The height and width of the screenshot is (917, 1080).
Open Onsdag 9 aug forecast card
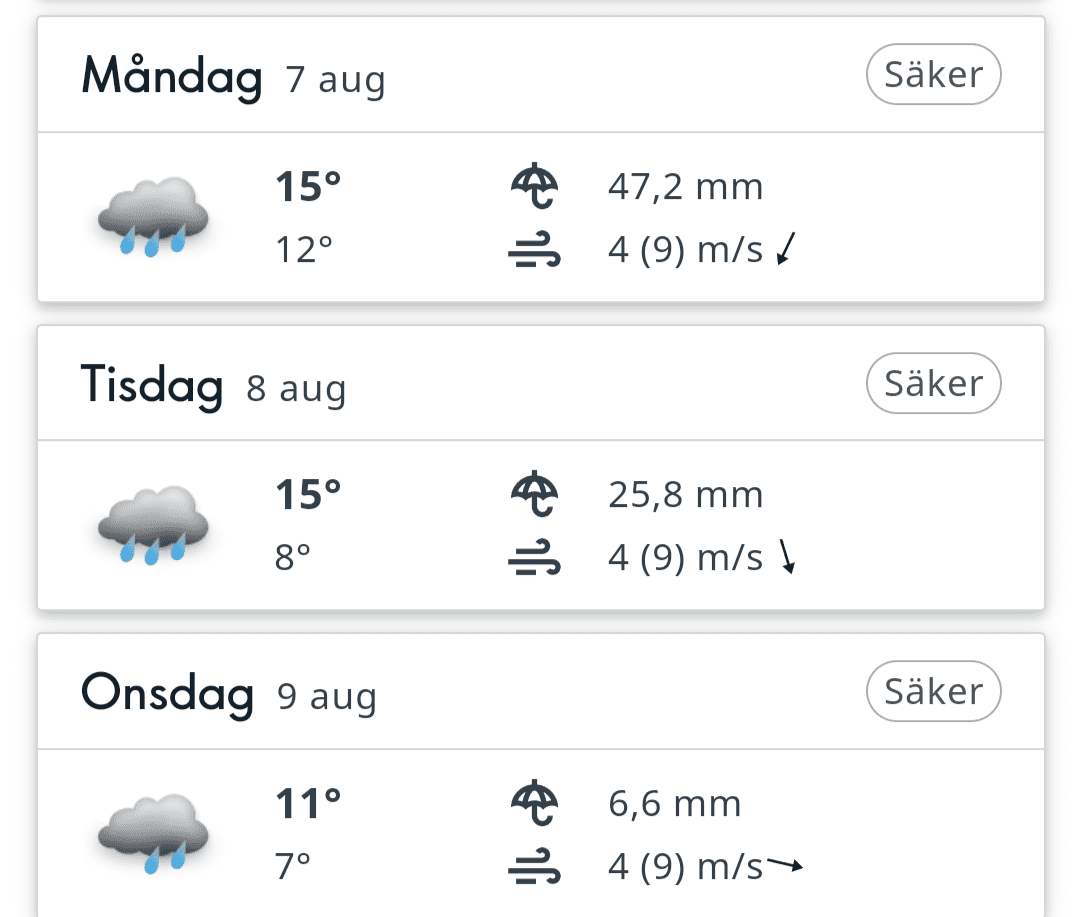540,776
